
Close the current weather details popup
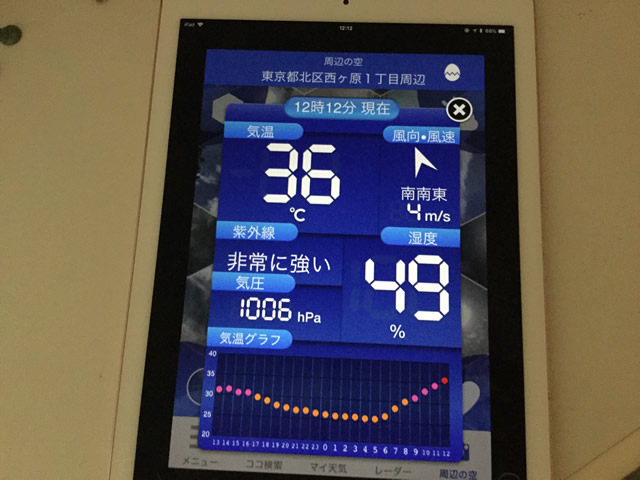click(458, 110)
